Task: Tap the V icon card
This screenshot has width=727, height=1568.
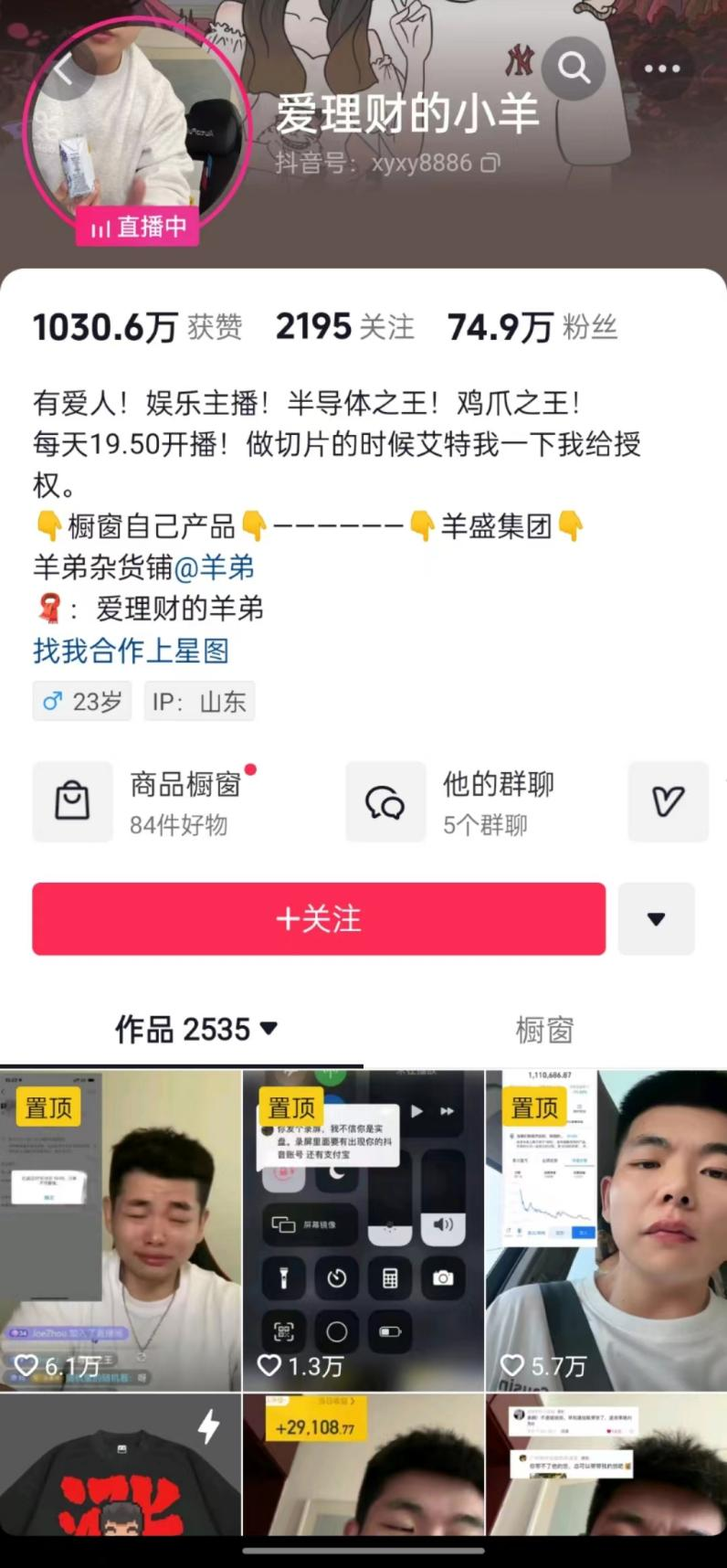Action: [668, 802]
